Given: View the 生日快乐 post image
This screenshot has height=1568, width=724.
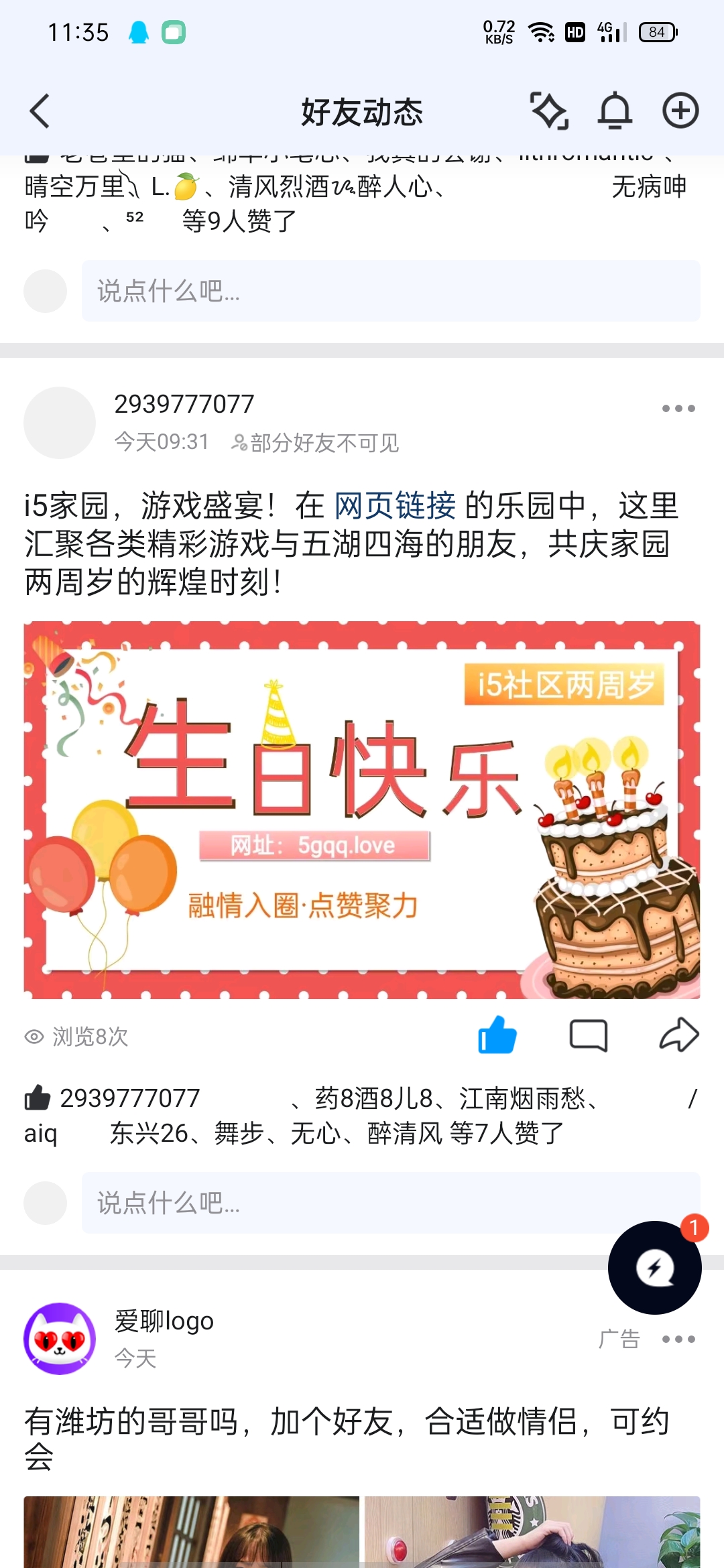Looking at the screenshot, I should point(362,809).
